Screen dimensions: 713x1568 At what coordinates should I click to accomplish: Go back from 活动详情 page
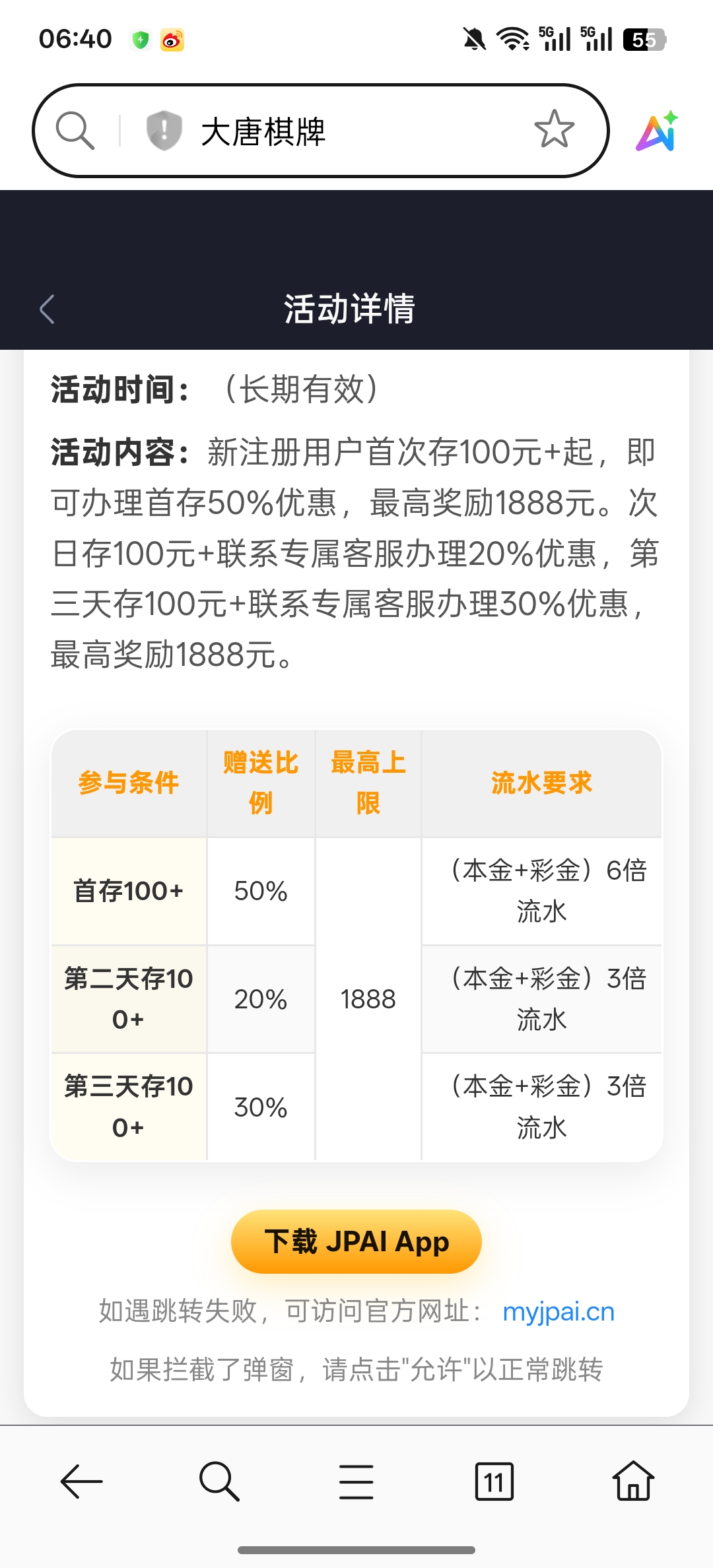[47, 309]
